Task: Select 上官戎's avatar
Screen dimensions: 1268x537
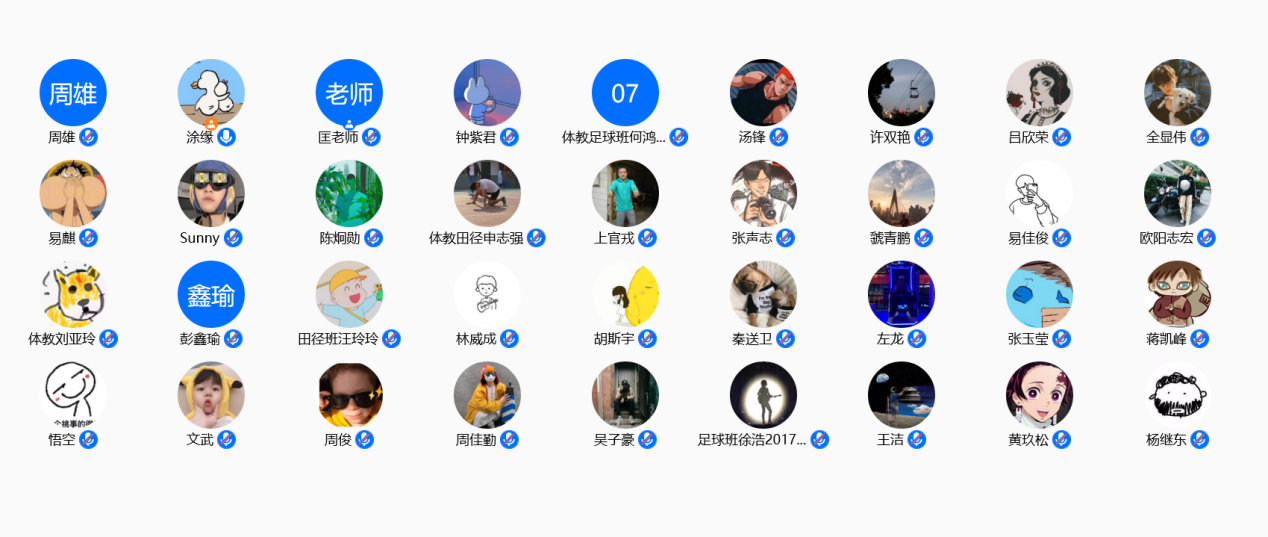Action: pos(625,193)
